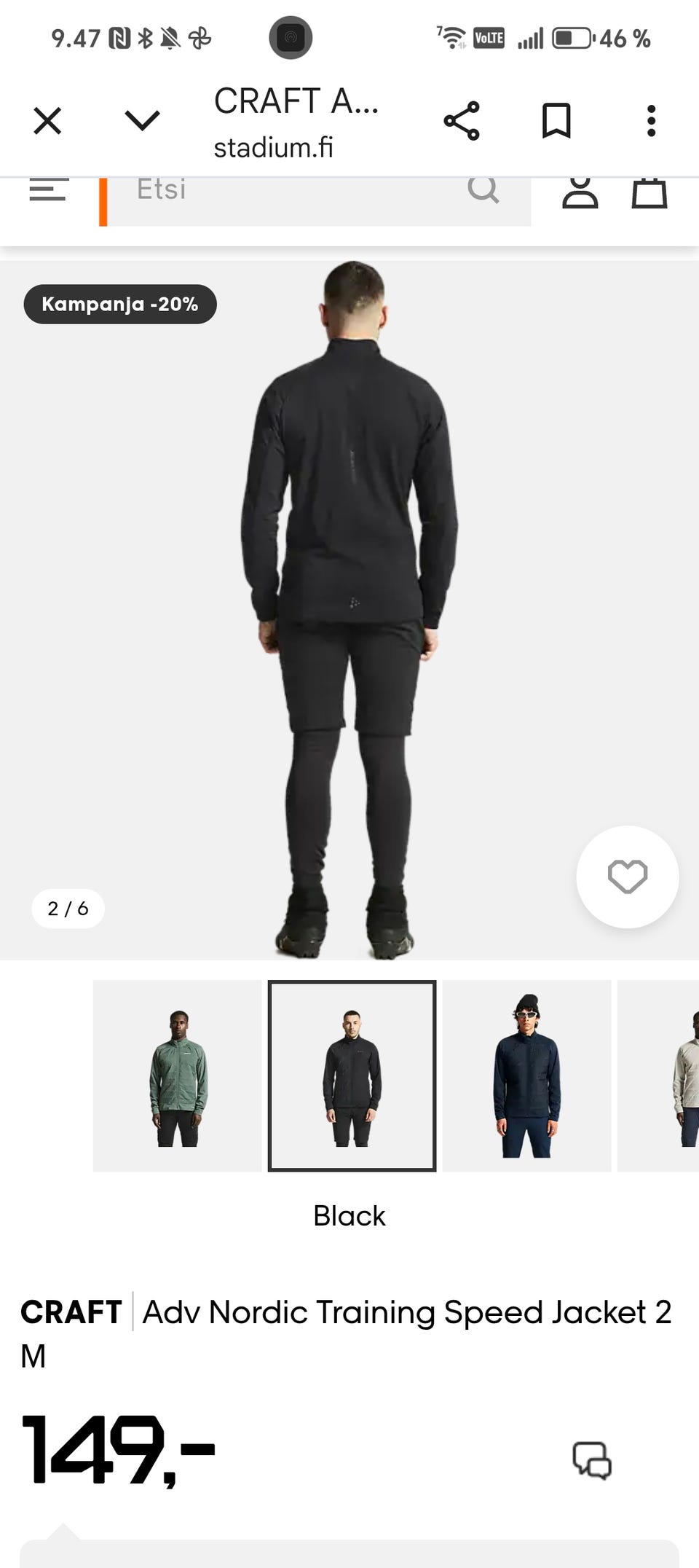Screen dimensions: 699x1568
Task: Bookmark the stadium.fi page
Action: tap(556, 121)
